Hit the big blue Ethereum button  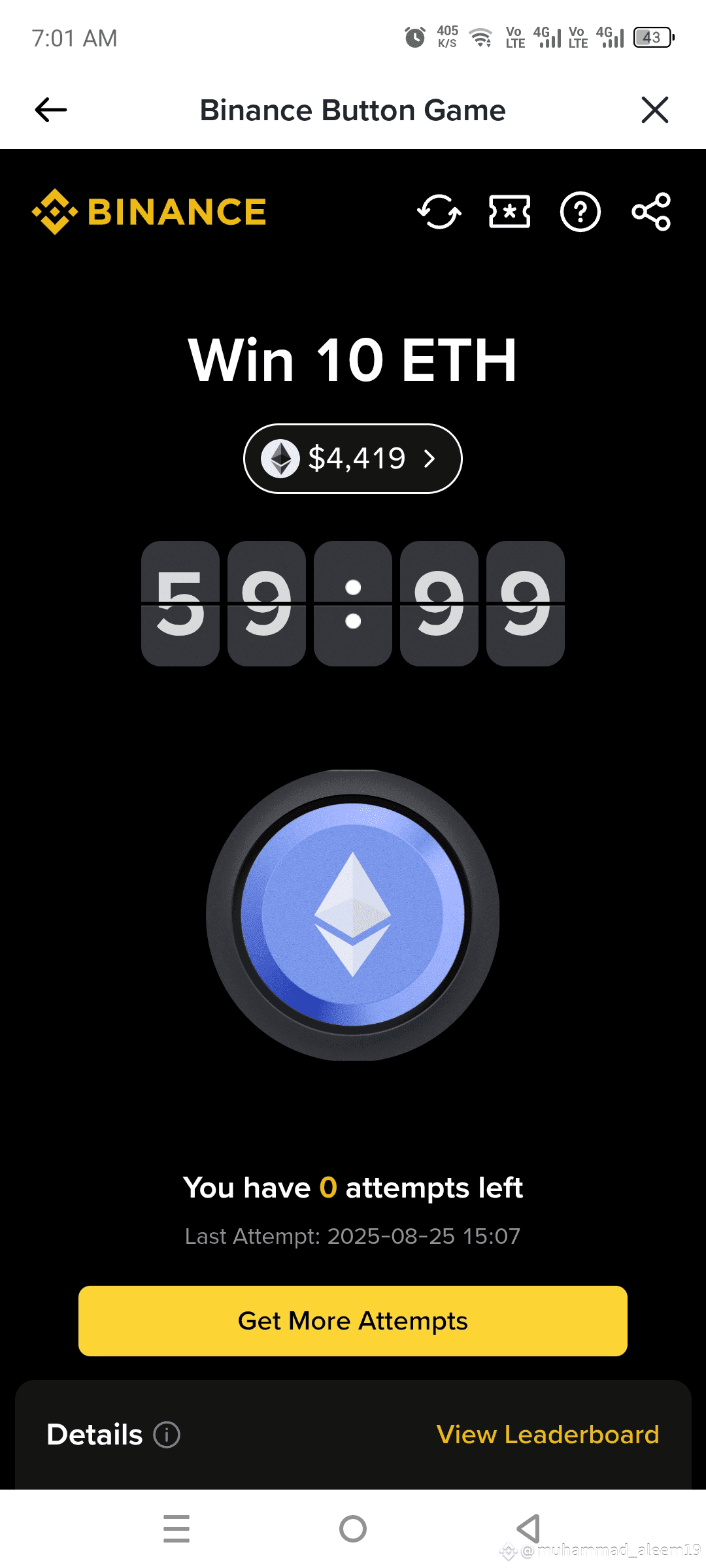pos(353,915)
